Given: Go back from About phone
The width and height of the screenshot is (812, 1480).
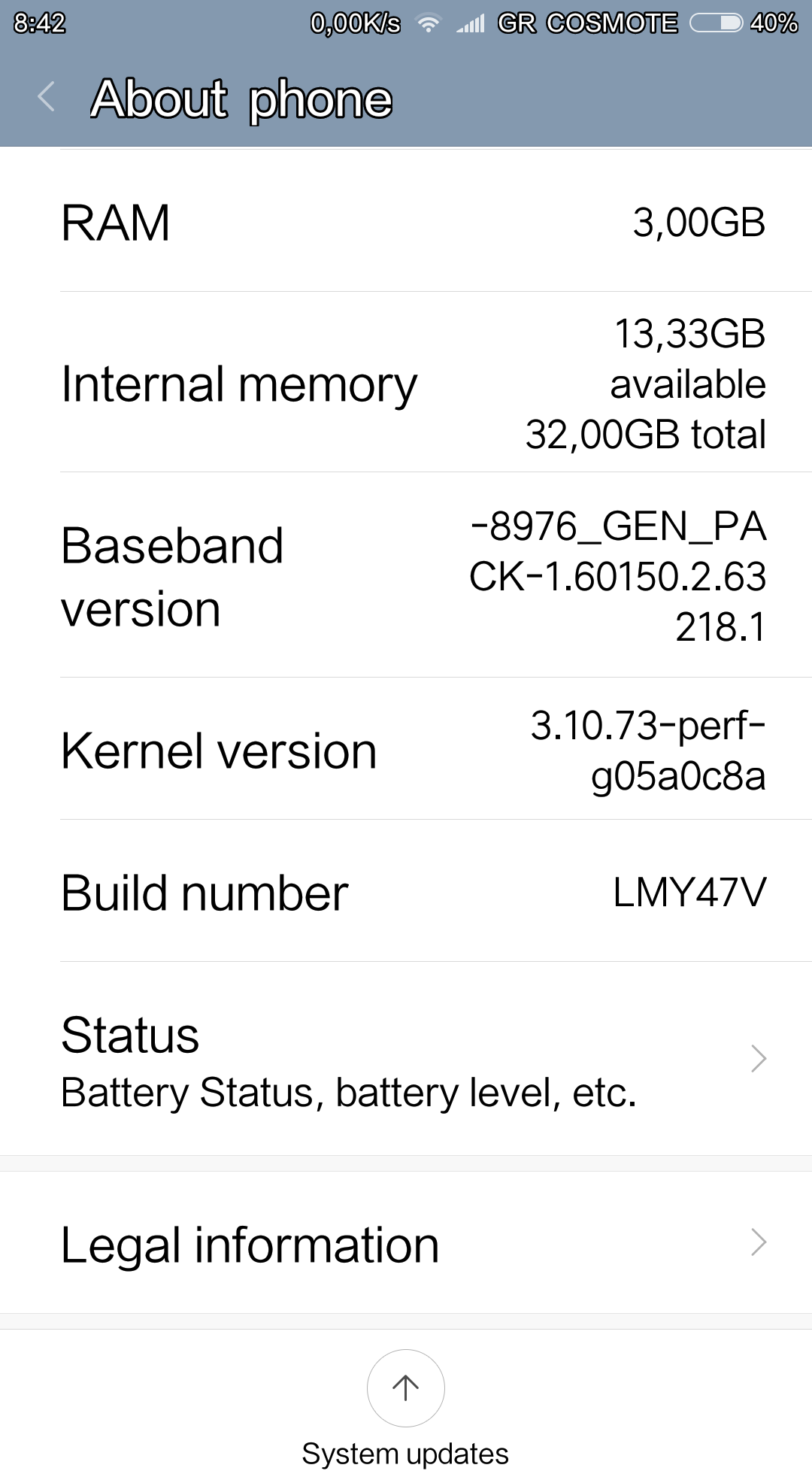Looking at the screenshot, I should coord(47,98).
